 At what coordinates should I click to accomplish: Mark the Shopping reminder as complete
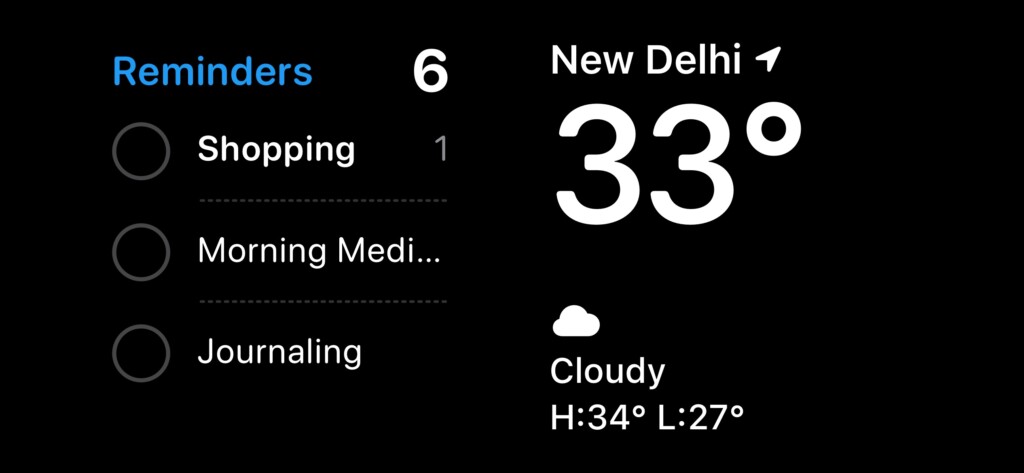click(141, 151)
